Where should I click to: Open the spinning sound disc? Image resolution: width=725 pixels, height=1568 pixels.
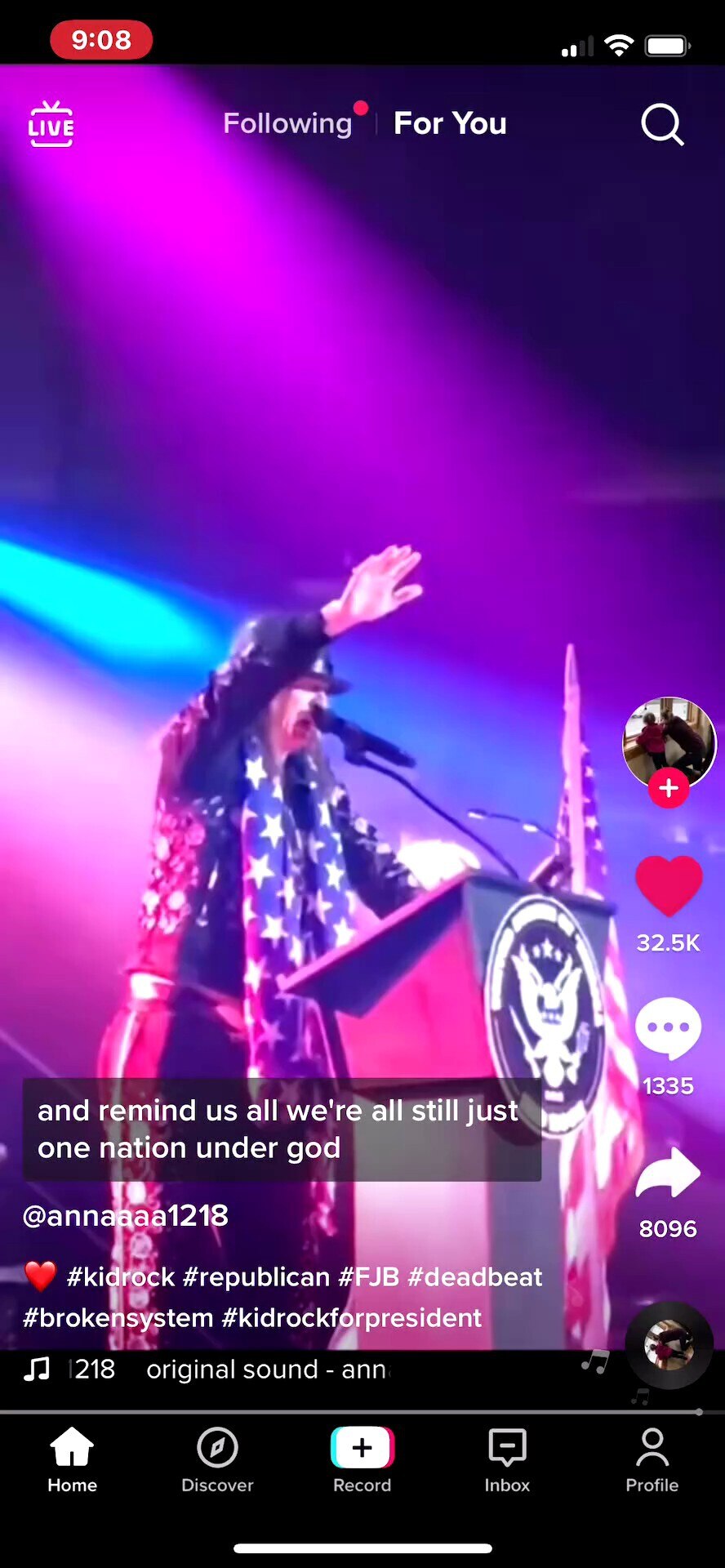click(x=669, y=1347)
